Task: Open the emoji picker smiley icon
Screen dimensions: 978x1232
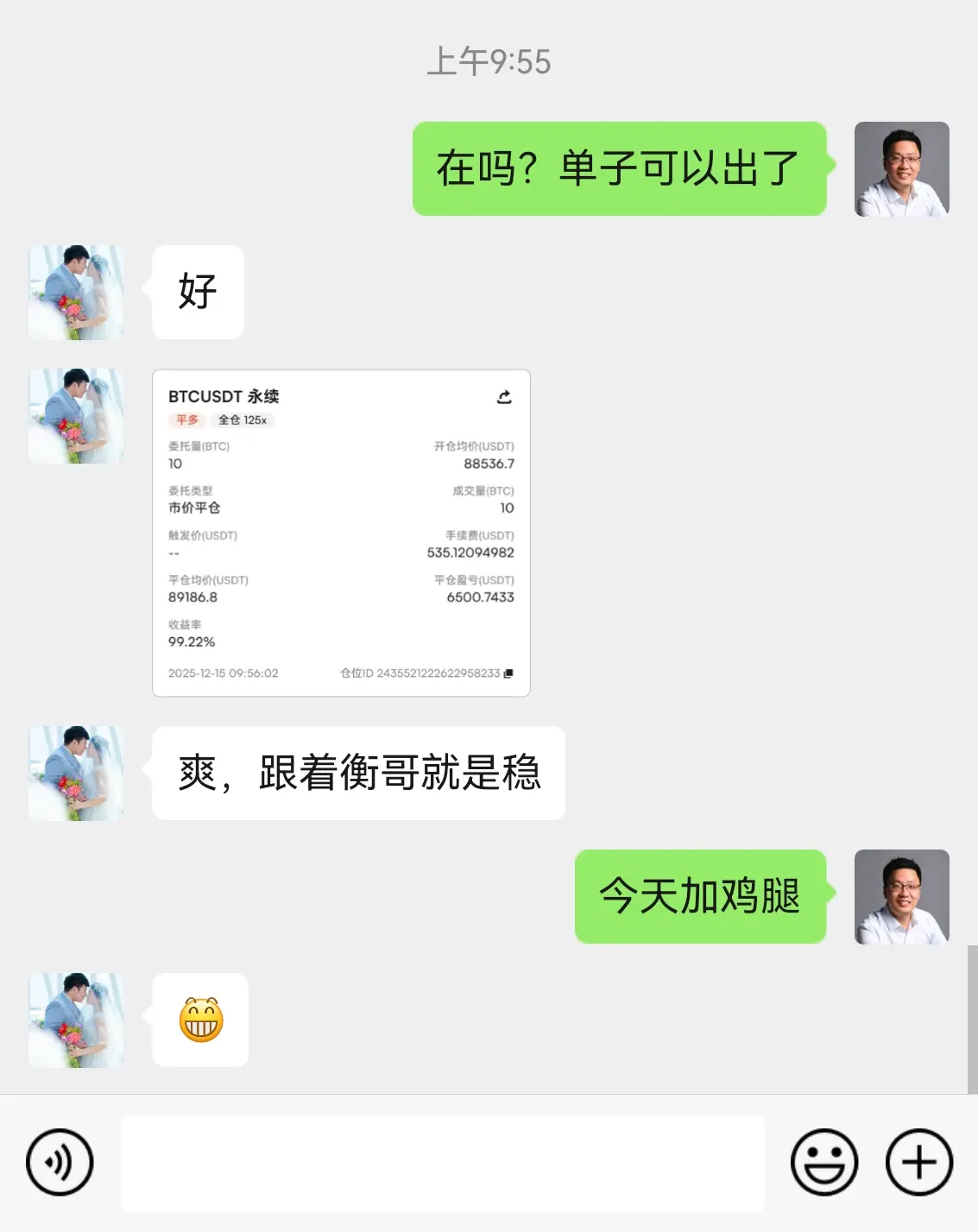Action: (x=825, y=1163)
